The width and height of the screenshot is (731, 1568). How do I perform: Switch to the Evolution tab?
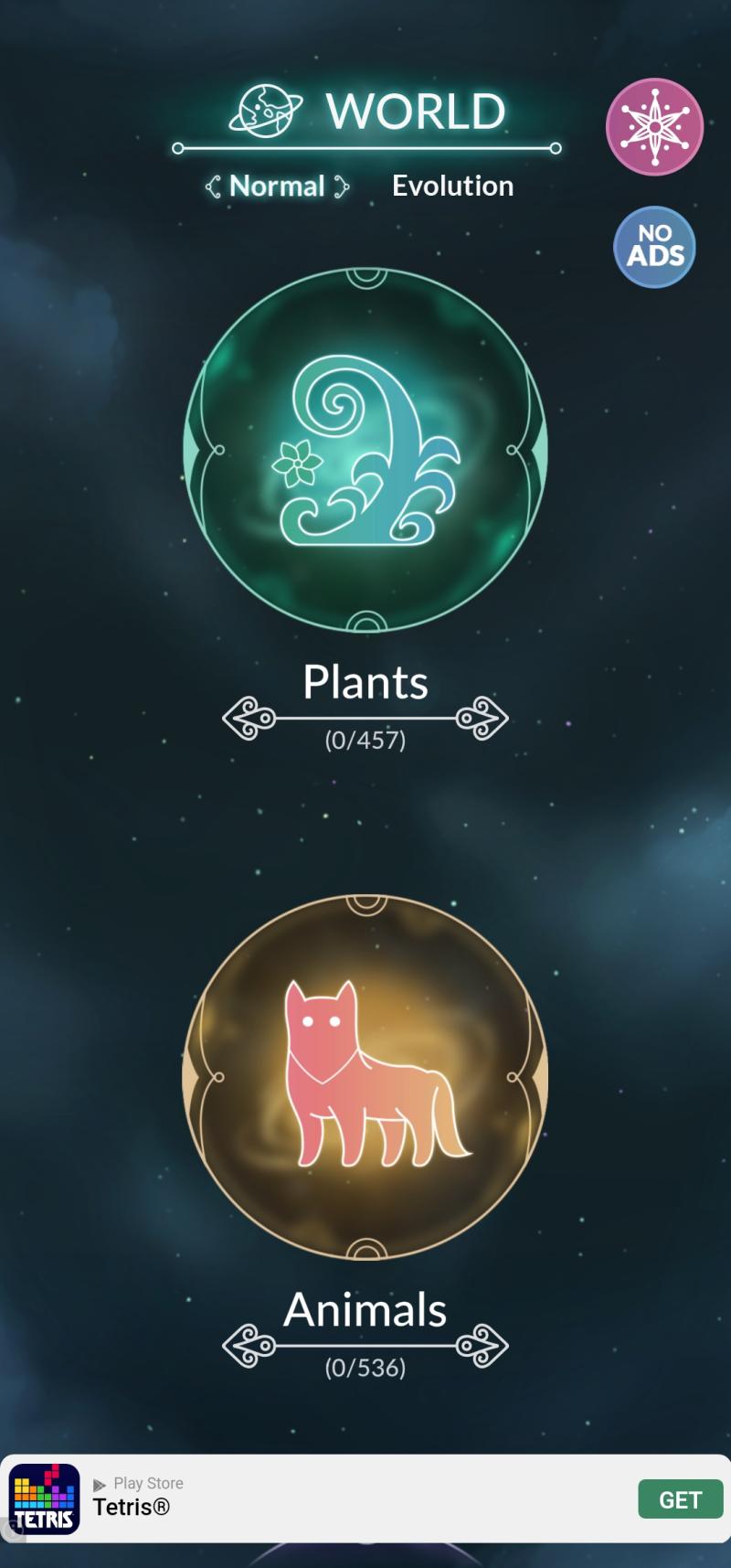pyautogui.click(x=452, y=187)
